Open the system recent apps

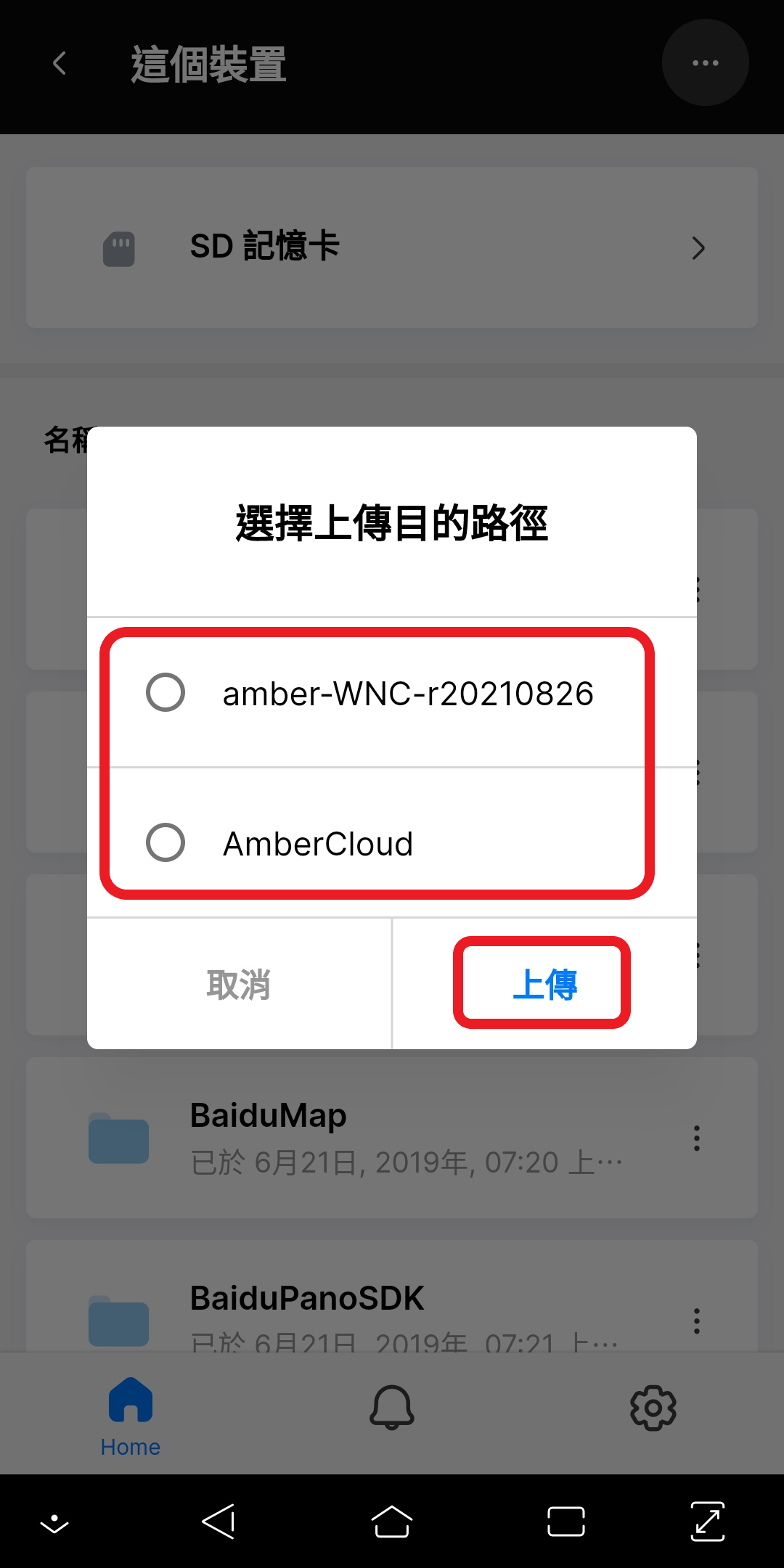[565, 1521]
